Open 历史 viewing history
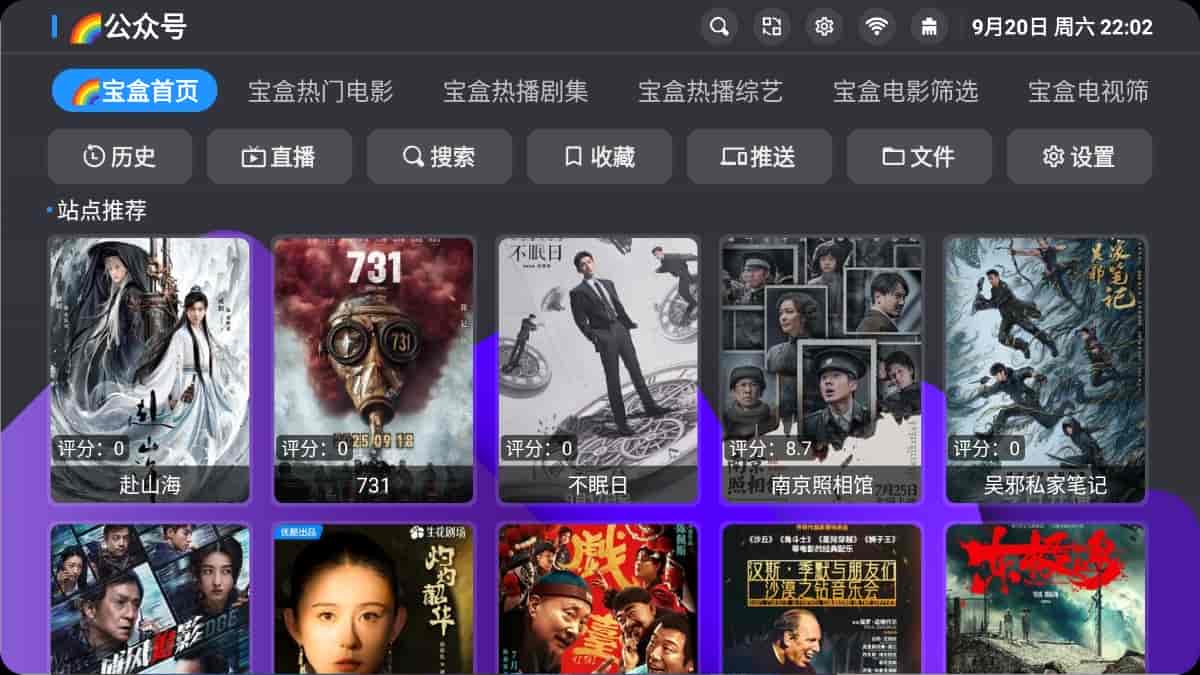Viewport: 1200px width, 675px height. pyautogui.click(x=120, y=157)
